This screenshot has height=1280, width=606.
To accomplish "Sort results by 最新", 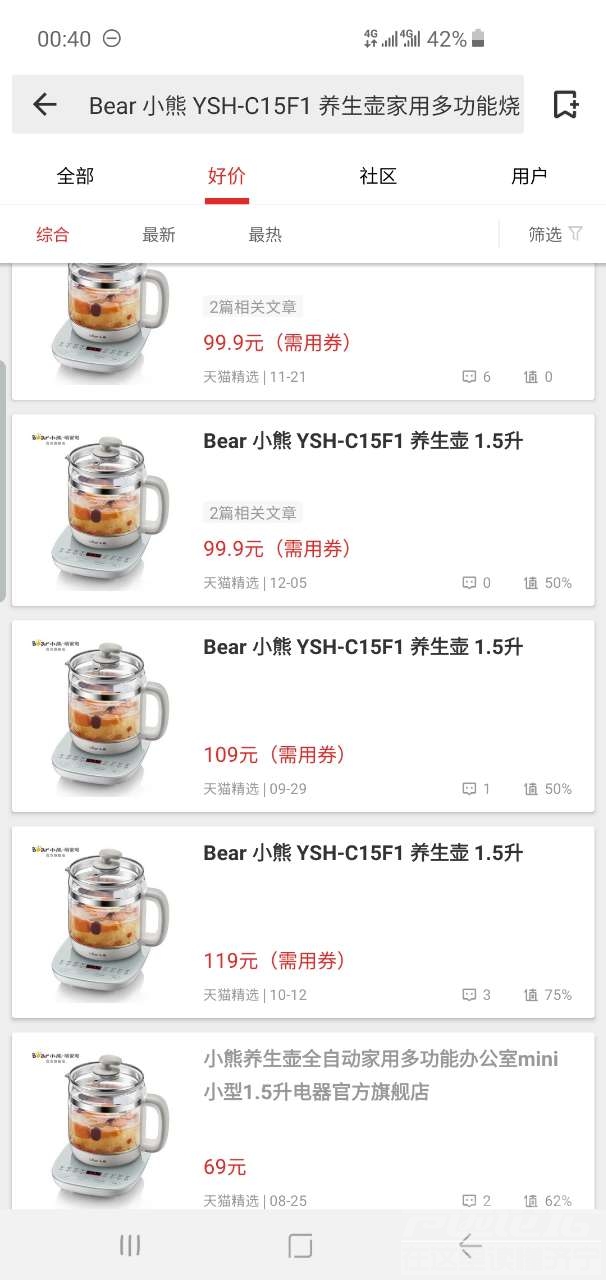I will tap(159, 235).
